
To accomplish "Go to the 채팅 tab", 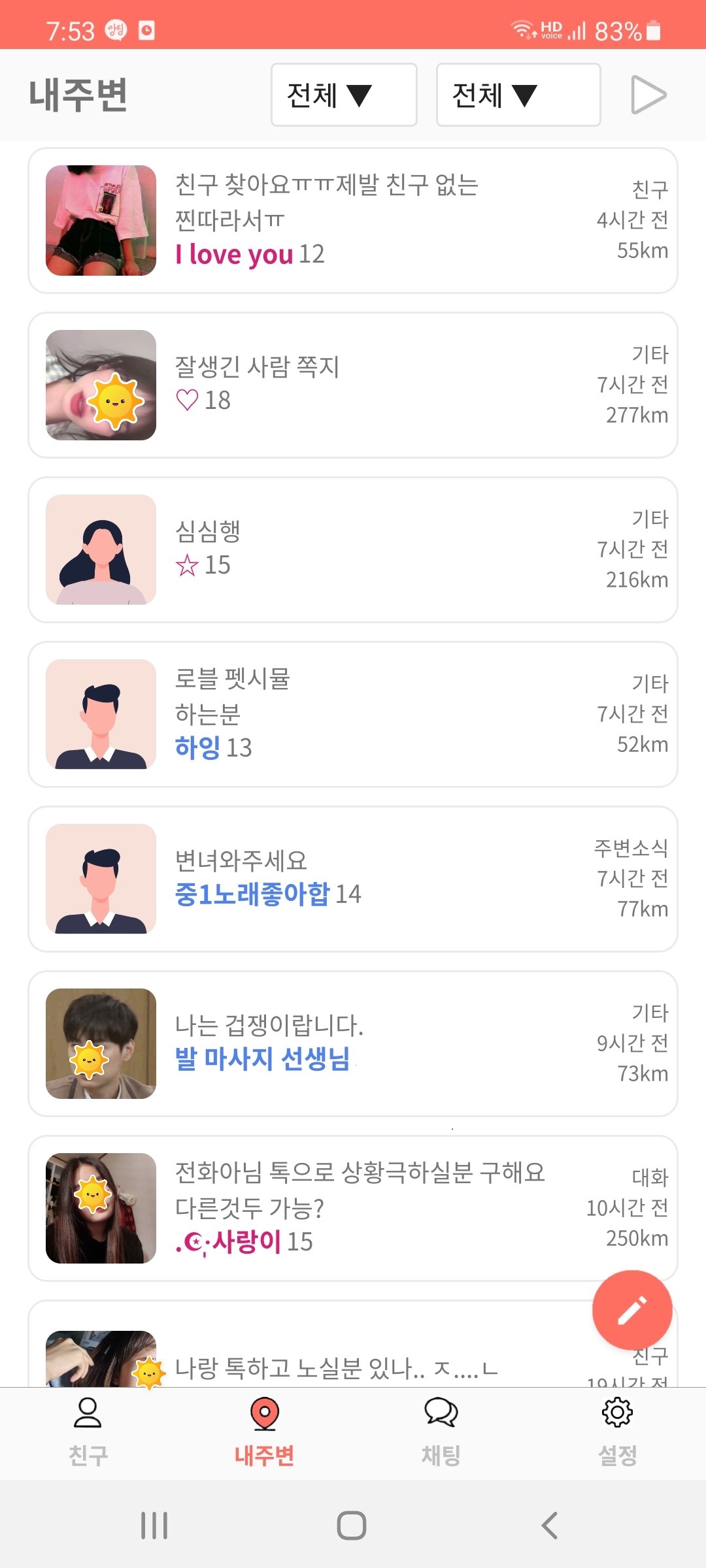I will coord(441,1433).
